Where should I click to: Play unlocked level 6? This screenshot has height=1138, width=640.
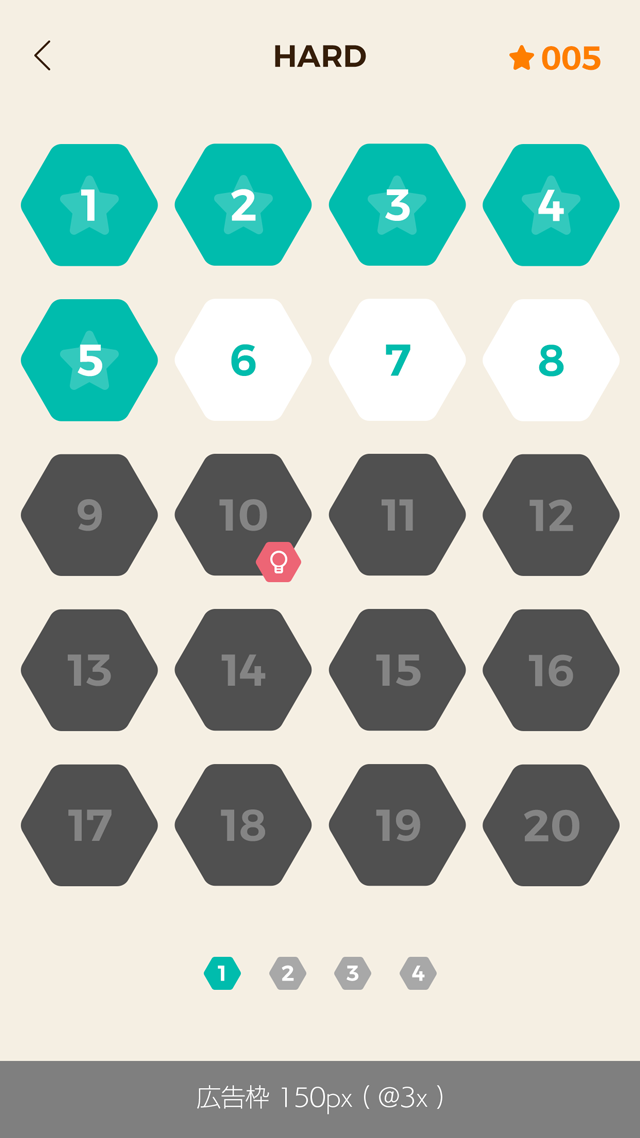(243, 360)
